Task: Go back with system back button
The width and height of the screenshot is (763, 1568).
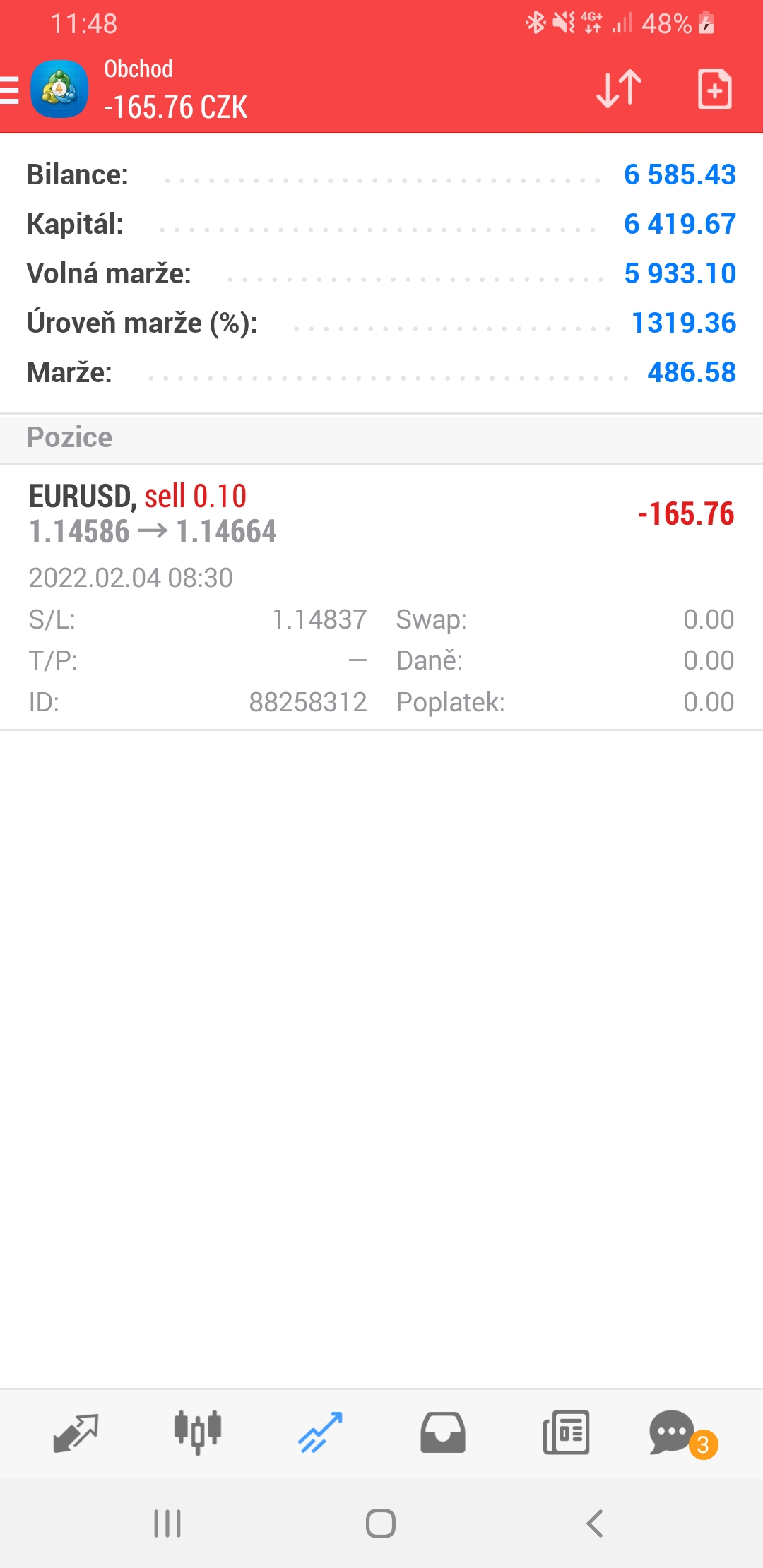Action: pyautogui.click(x=595, y=1524)
